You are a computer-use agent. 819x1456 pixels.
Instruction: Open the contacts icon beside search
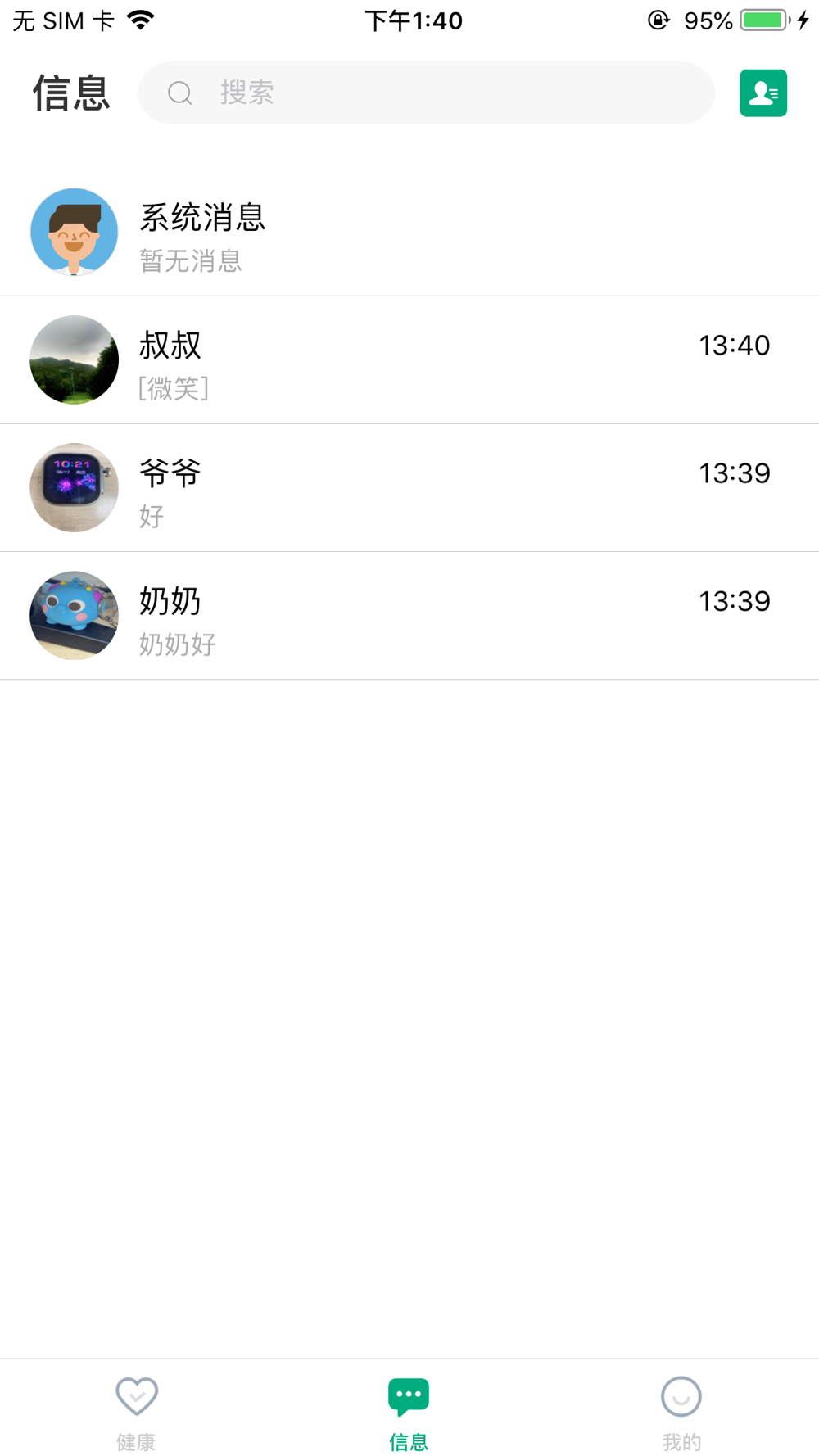[x=762, y=93]
